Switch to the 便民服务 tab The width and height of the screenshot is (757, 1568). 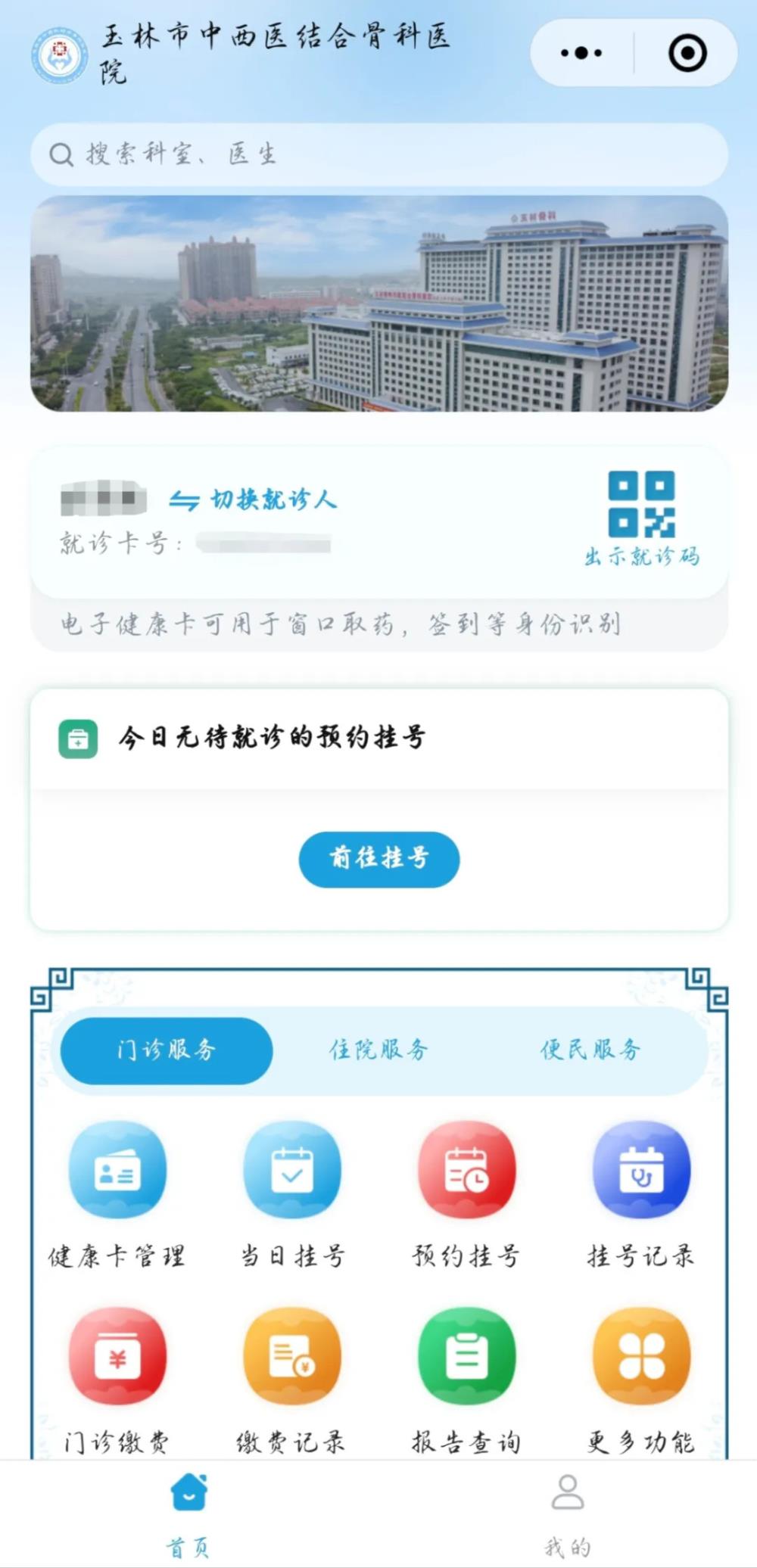590,1050
